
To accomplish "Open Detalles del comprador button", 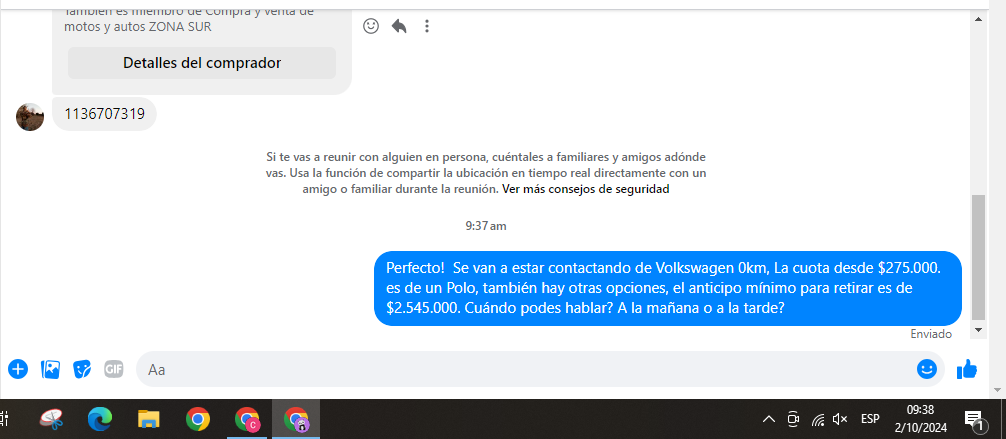I will pyautogui.click(x=201, y=63).
